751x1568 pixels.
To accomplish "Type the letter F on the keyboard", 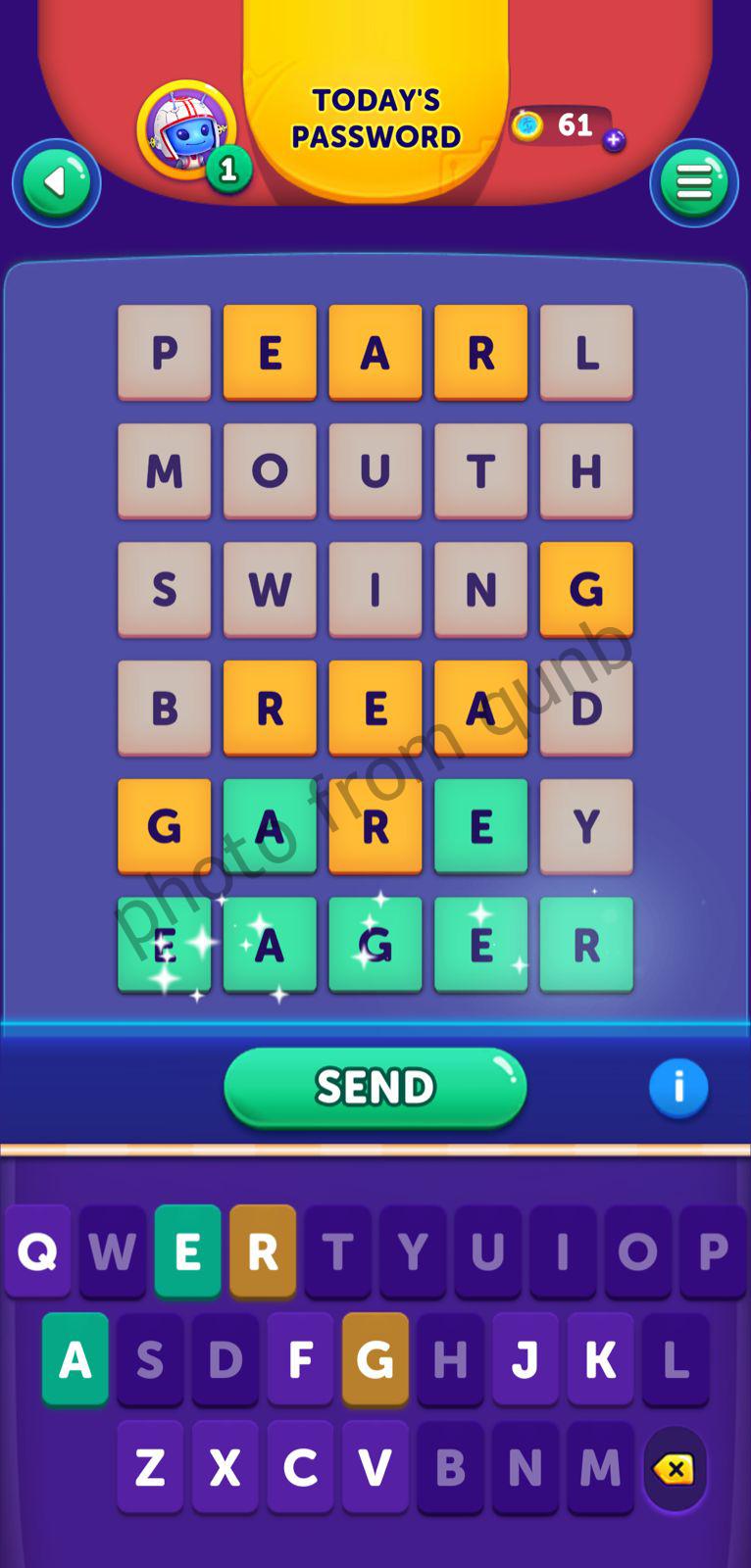I will coord(300,1359).
